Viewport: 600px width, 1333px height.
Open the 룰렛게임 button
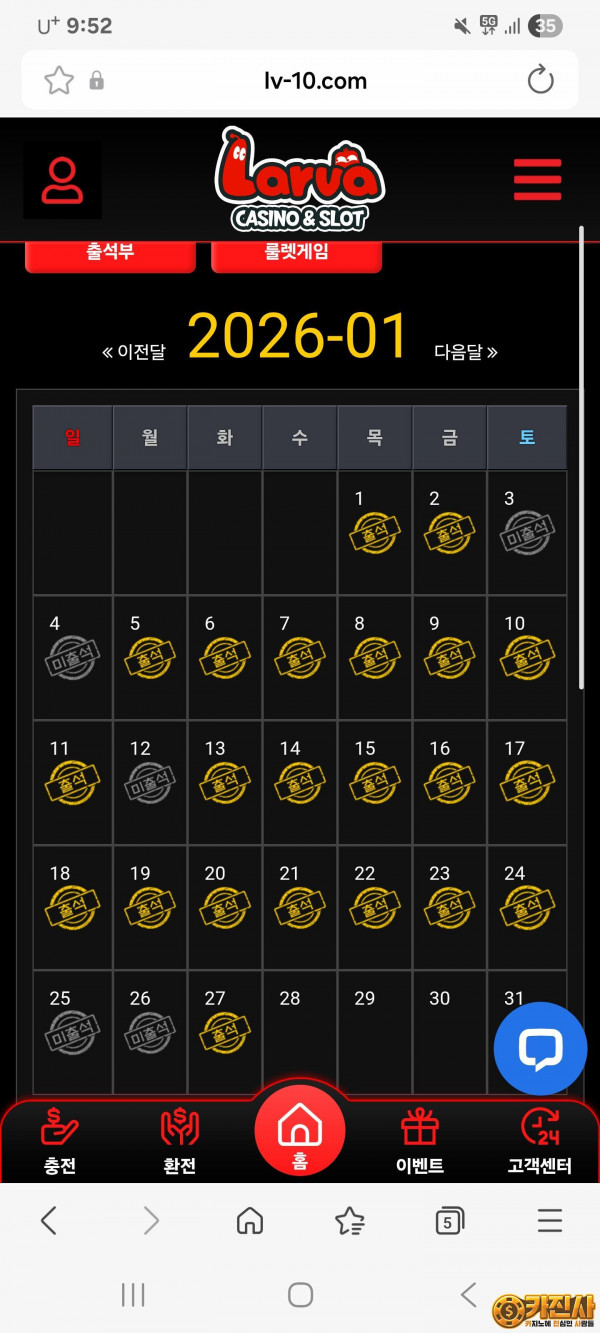[x=296, y=253]
